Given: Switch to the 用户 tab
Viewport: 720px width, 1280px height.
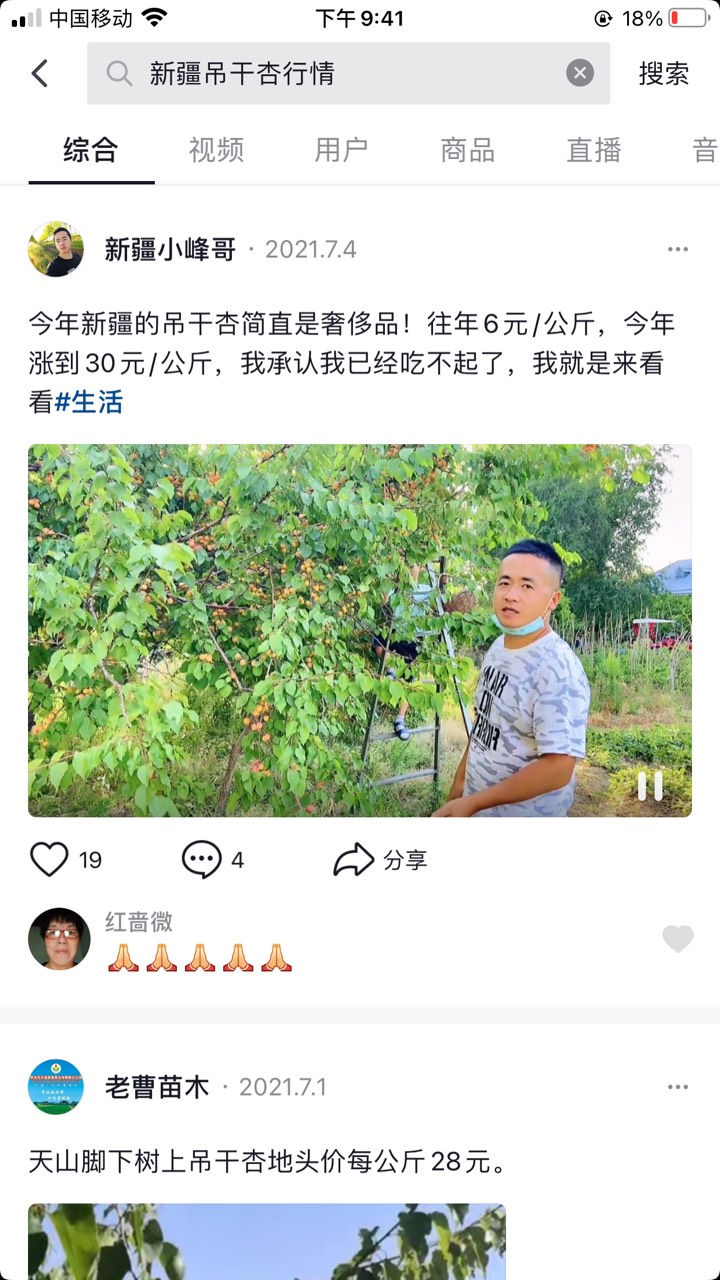Looking at the screenshot, I should 342,150.
